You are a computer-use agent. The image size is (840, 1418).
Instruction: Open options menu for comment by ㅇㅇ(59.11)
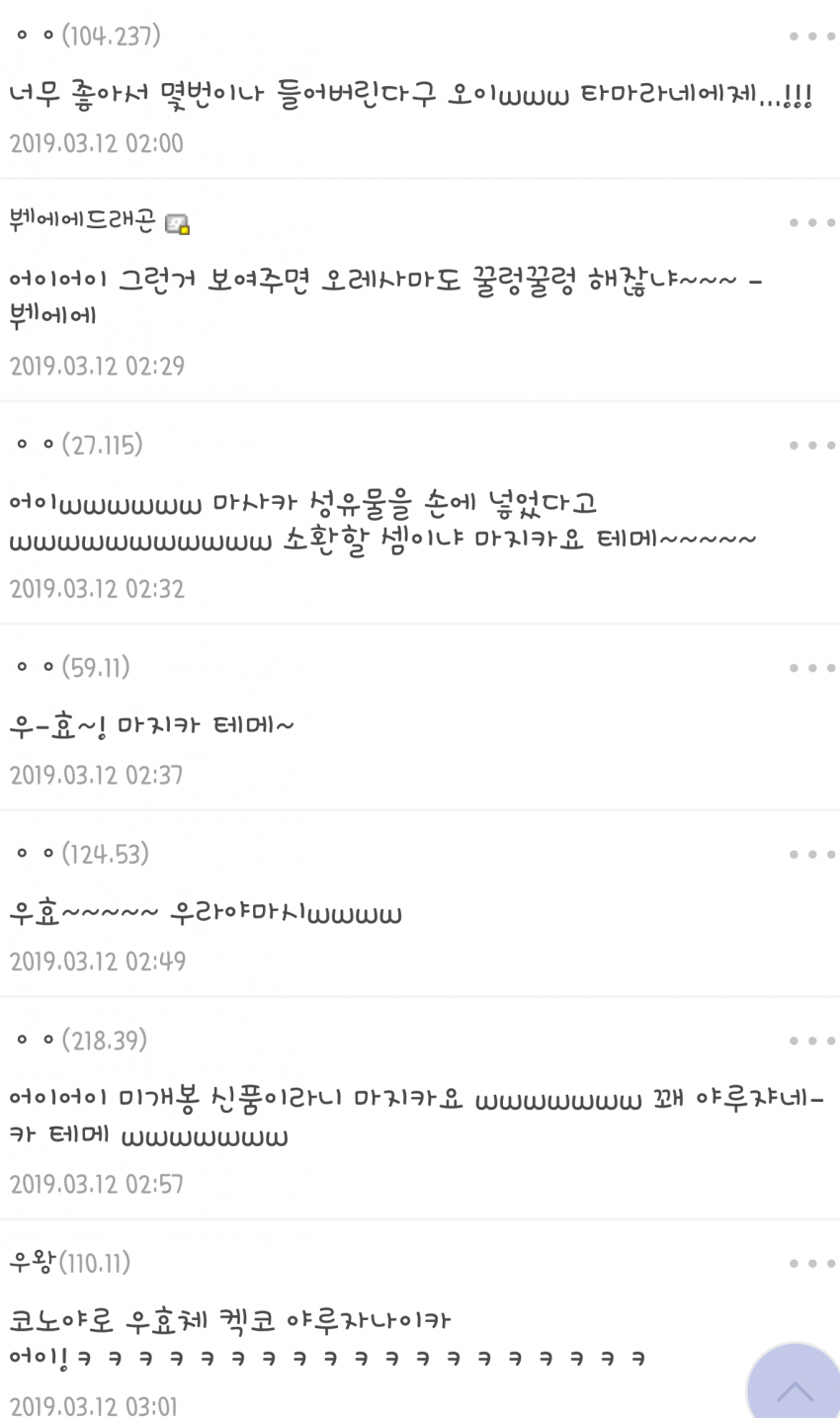(811, 668)
